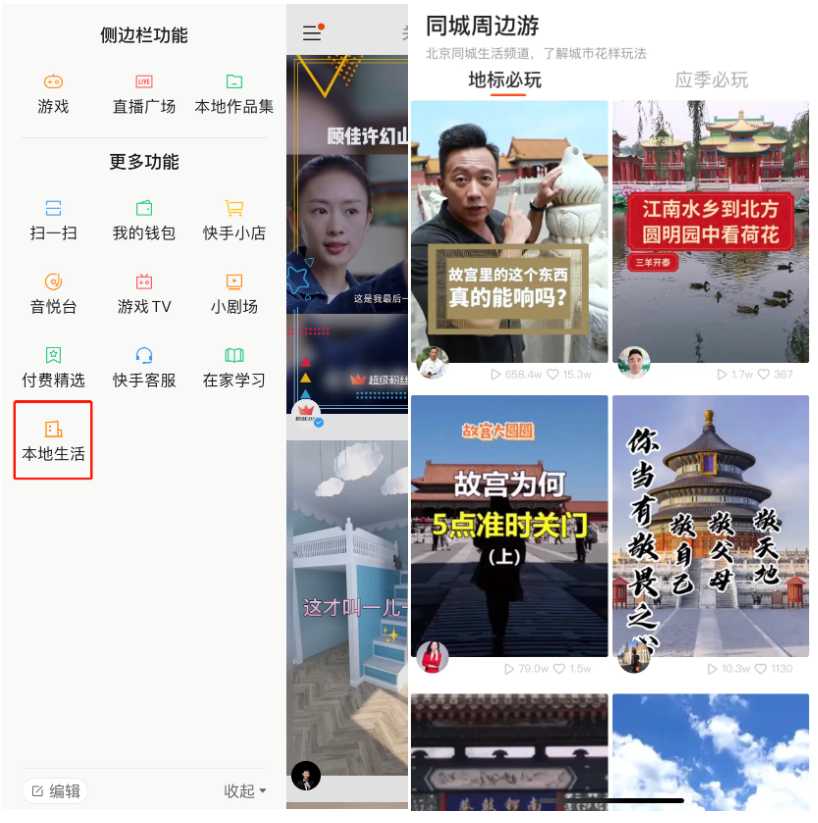Screen dimensions: 818x823
Task: Tap the hamburger menu icon
Action: click(313, 33)
